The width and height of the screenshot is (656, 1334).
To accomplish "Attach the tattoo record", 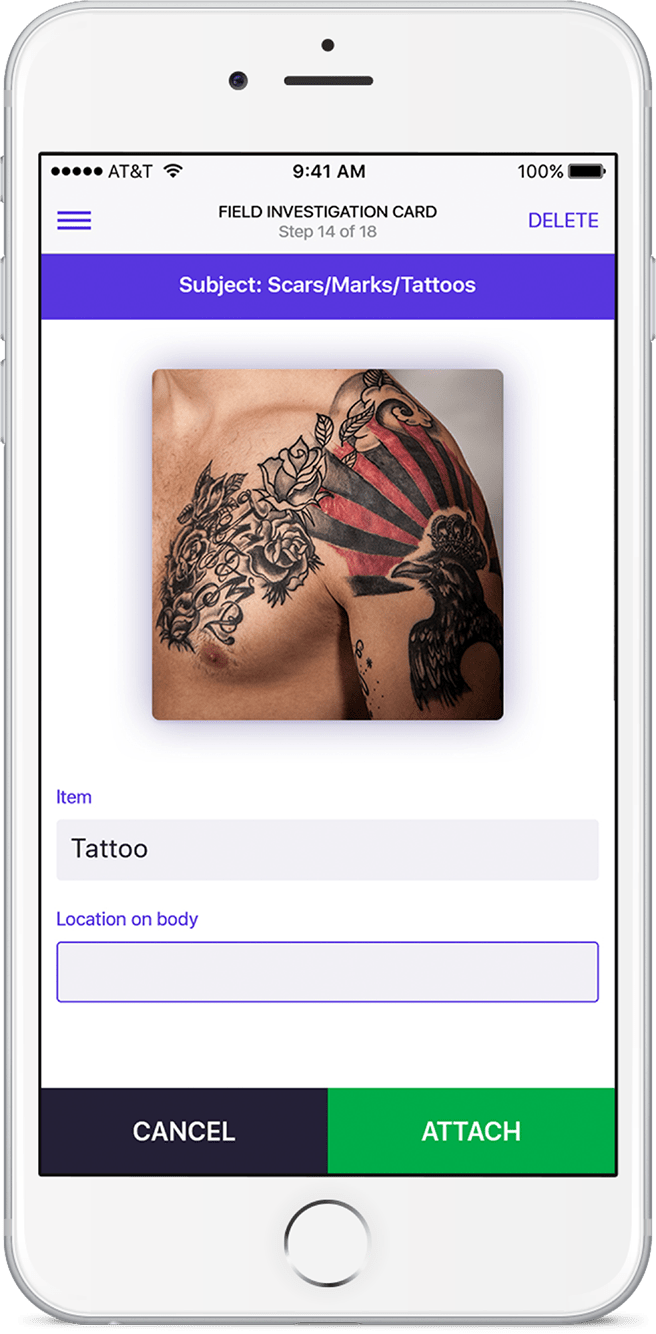I will (x=471, y=1131).
